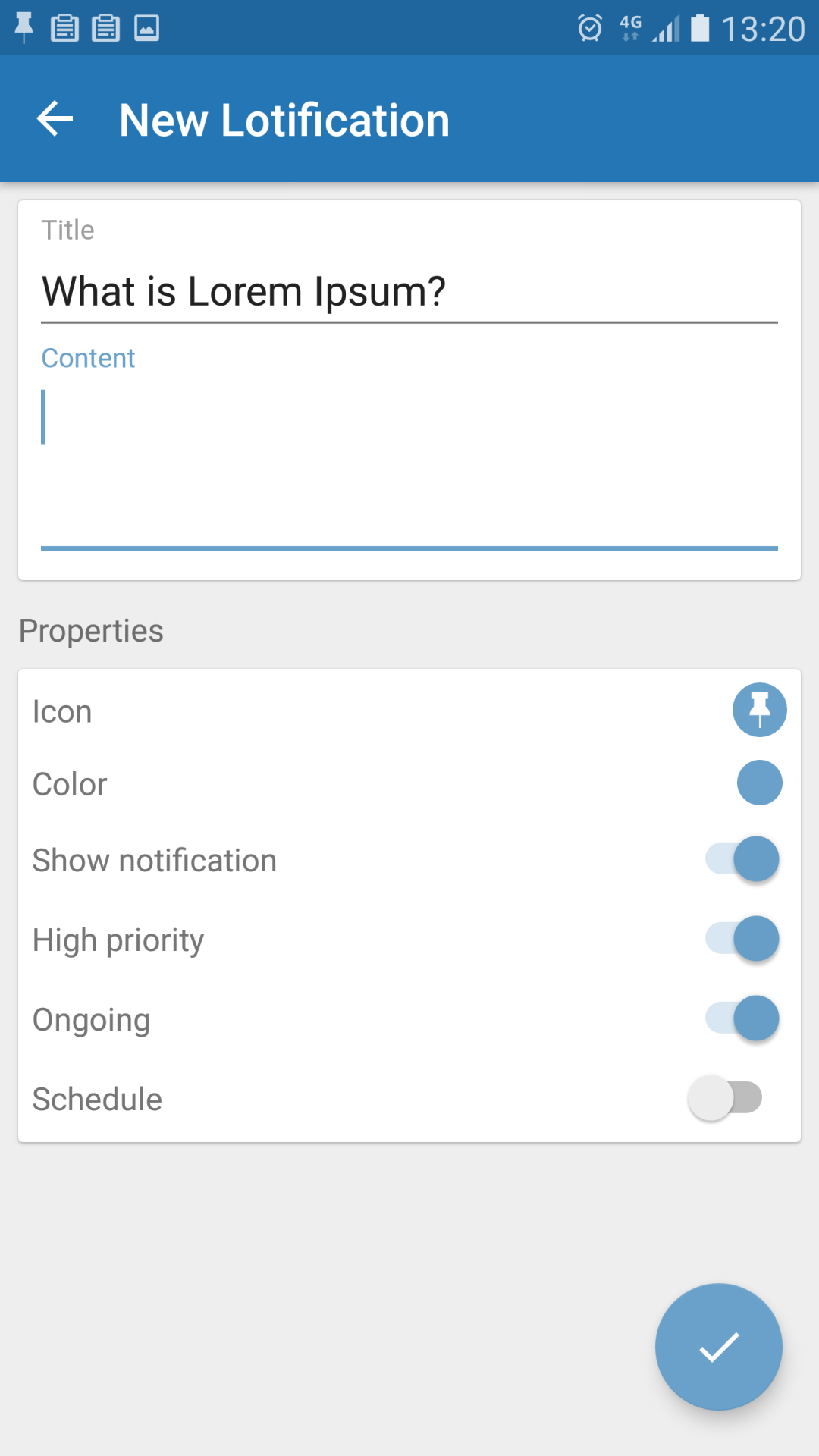The height and width of the screenshot is (1456, 819).
Task: Click the pin icon in the status bar
Action: (25, 27)
